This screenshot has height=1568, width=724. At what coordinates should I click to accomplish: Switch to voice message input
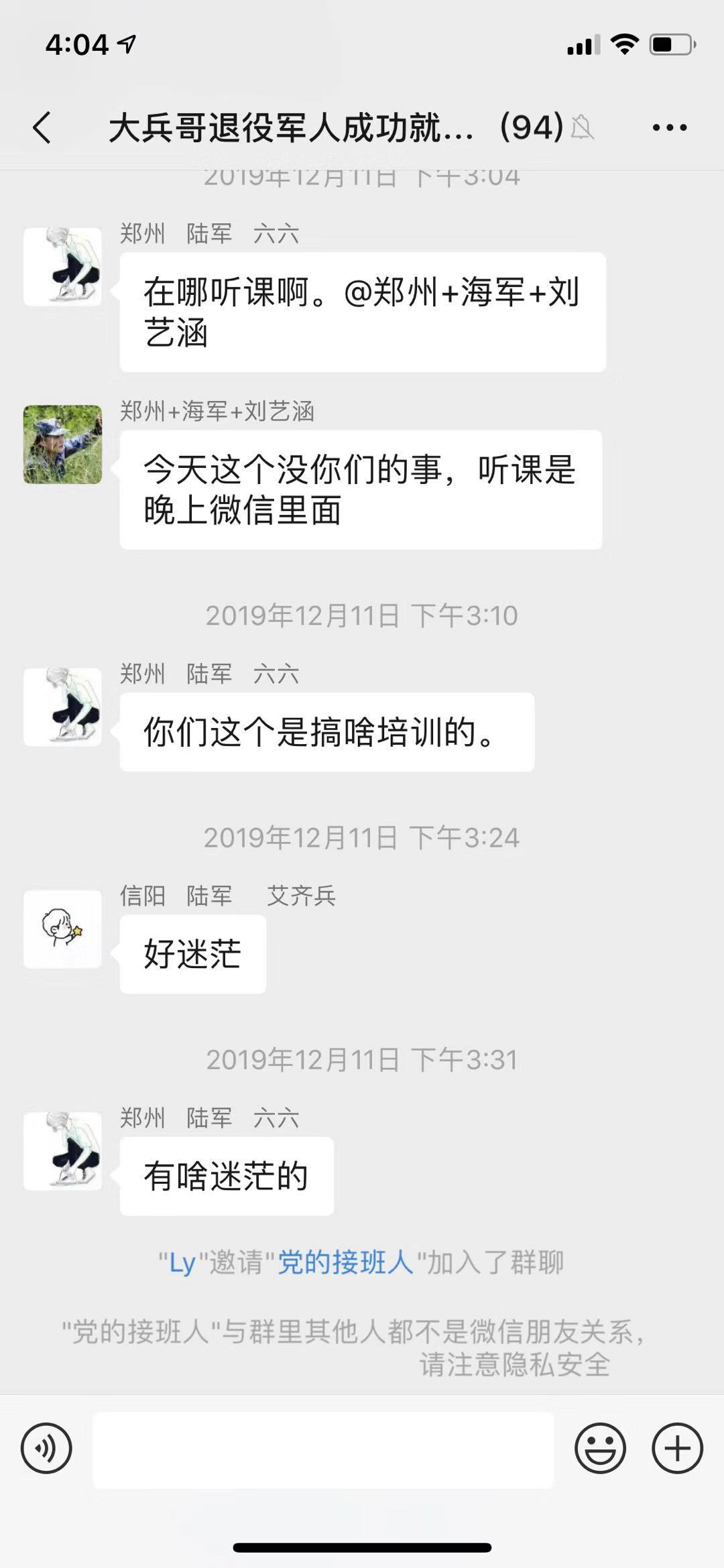click(x=46, y=1448)
